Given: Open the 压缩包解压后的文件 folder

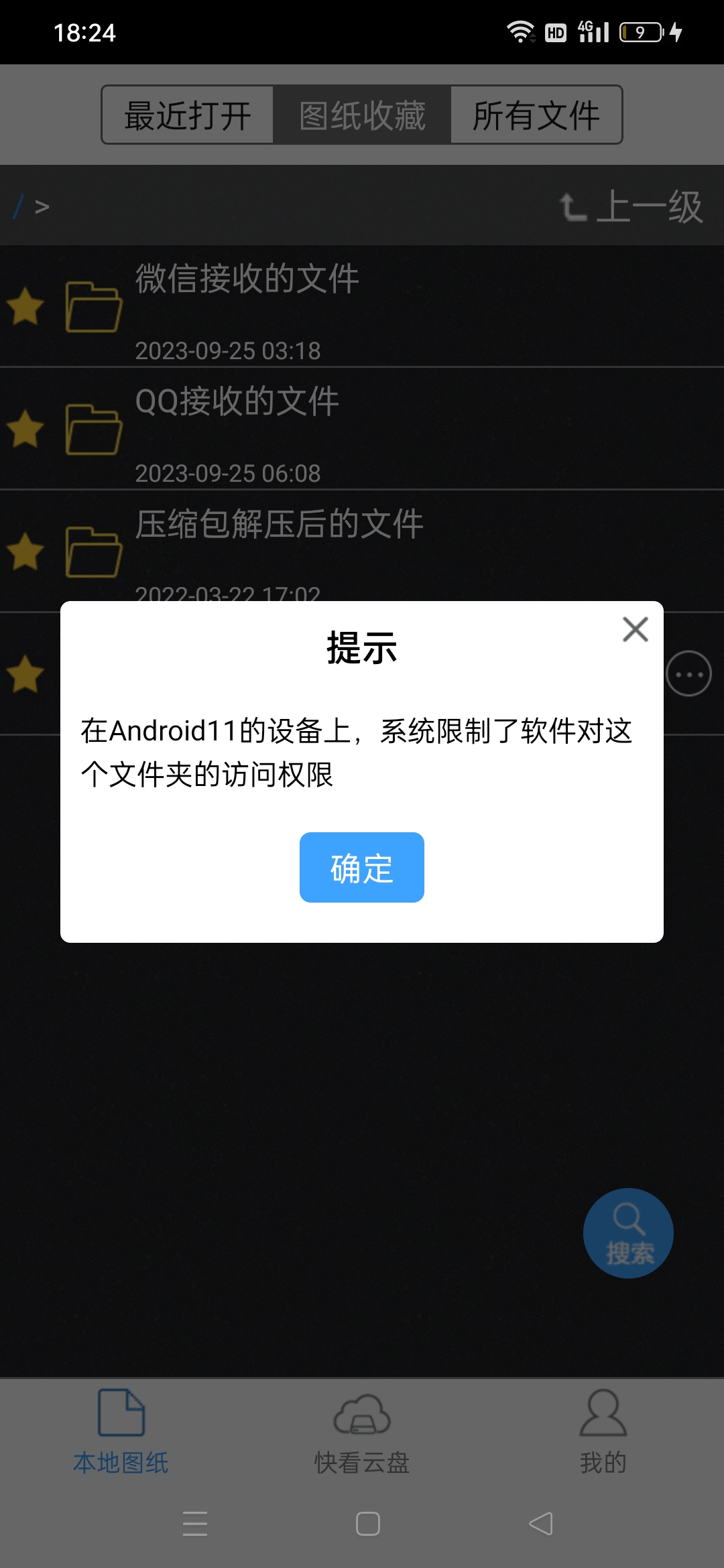Looking at the screenshot, I should (x=362, y=551).
